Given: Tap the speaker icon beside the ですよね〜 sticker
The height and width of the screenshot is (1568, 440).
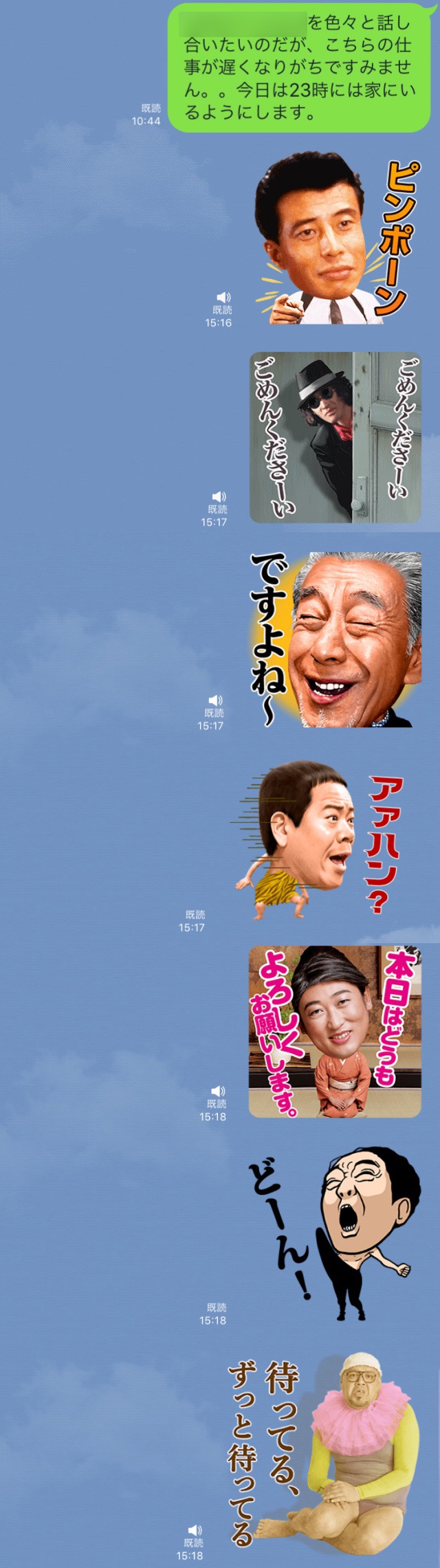Looking at the screenshot, I should 215,700.
